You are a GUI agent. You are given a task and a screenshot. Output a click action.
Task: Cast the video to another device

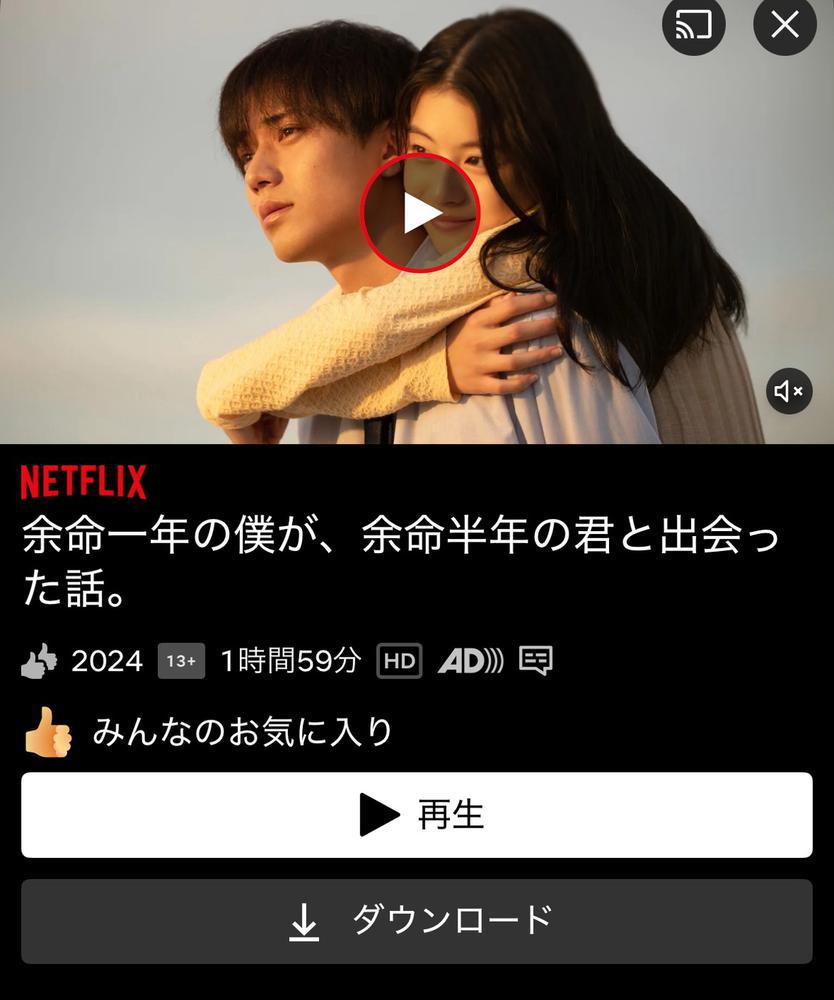(x=694, y=25)
